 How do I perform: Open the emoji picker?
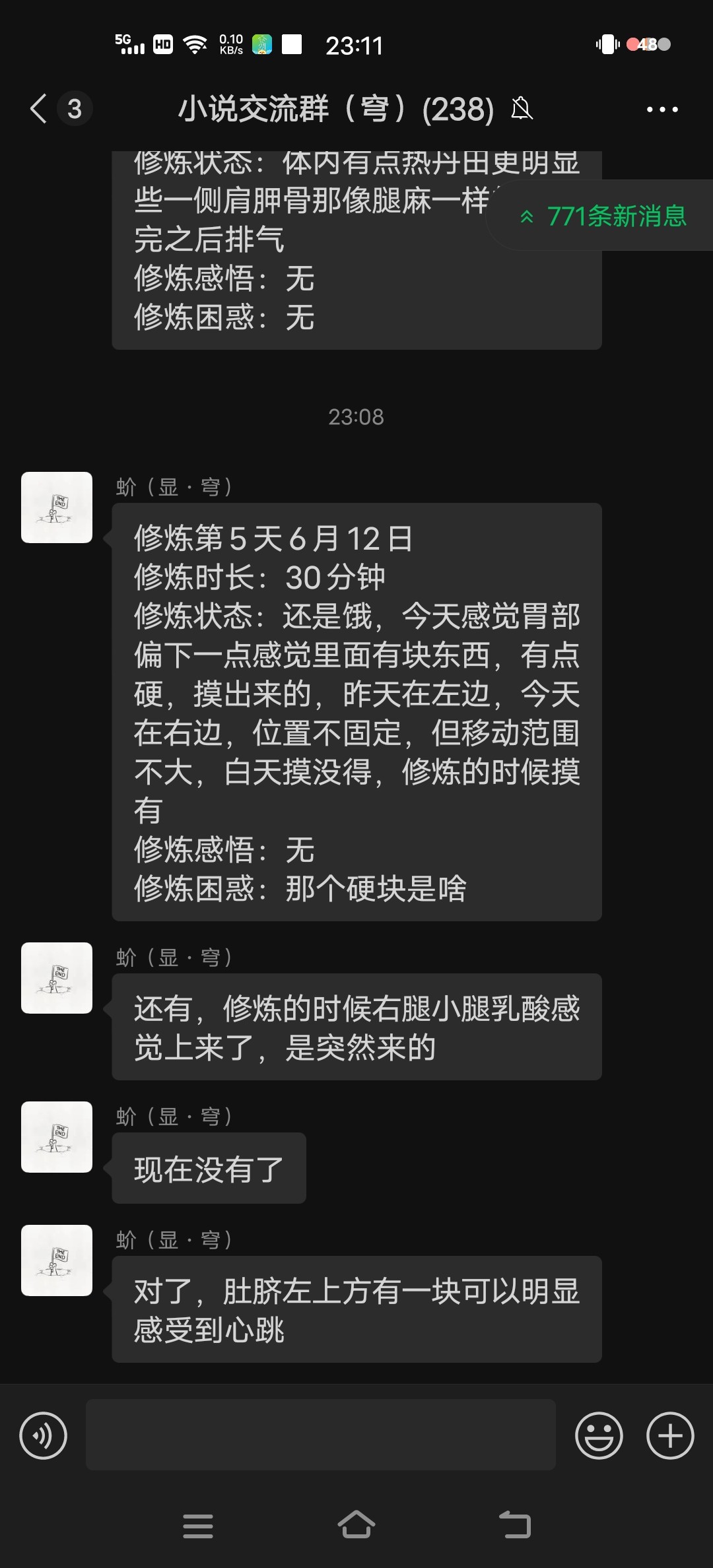pyautogui.click(x=599, y=1435)
